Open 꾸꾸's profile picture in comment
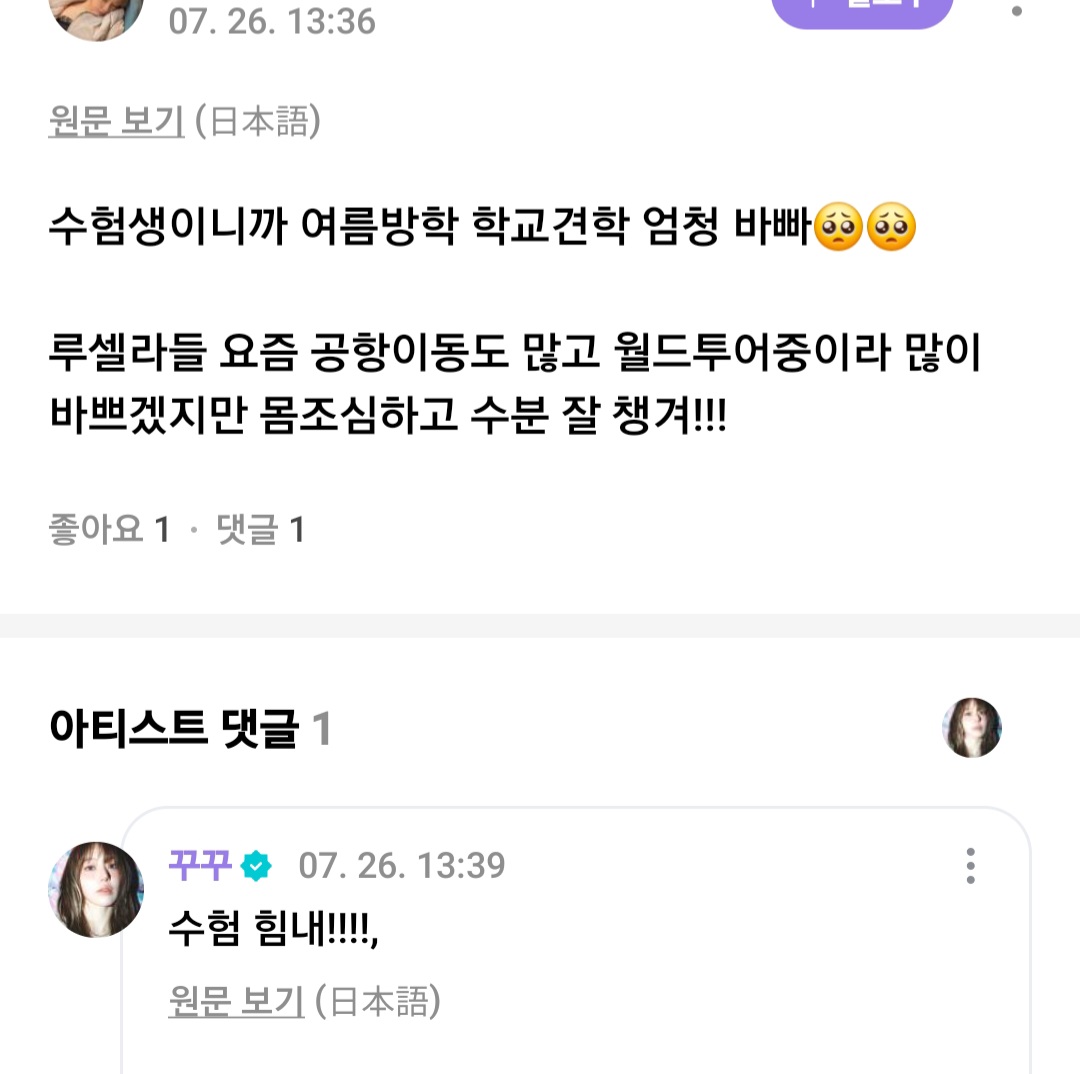 pos(96,889)
